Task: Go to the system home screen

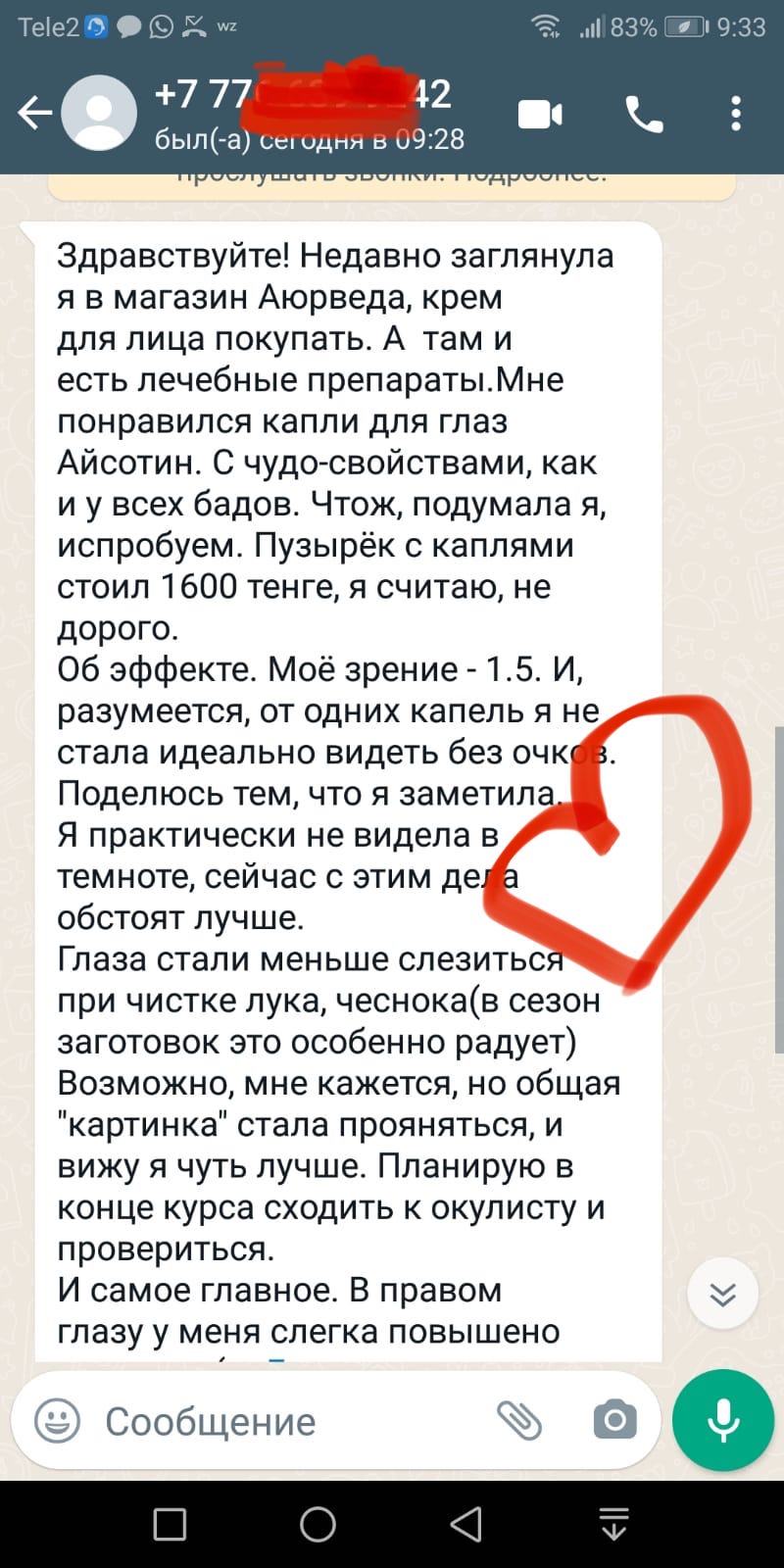Action: point(318,1524)
